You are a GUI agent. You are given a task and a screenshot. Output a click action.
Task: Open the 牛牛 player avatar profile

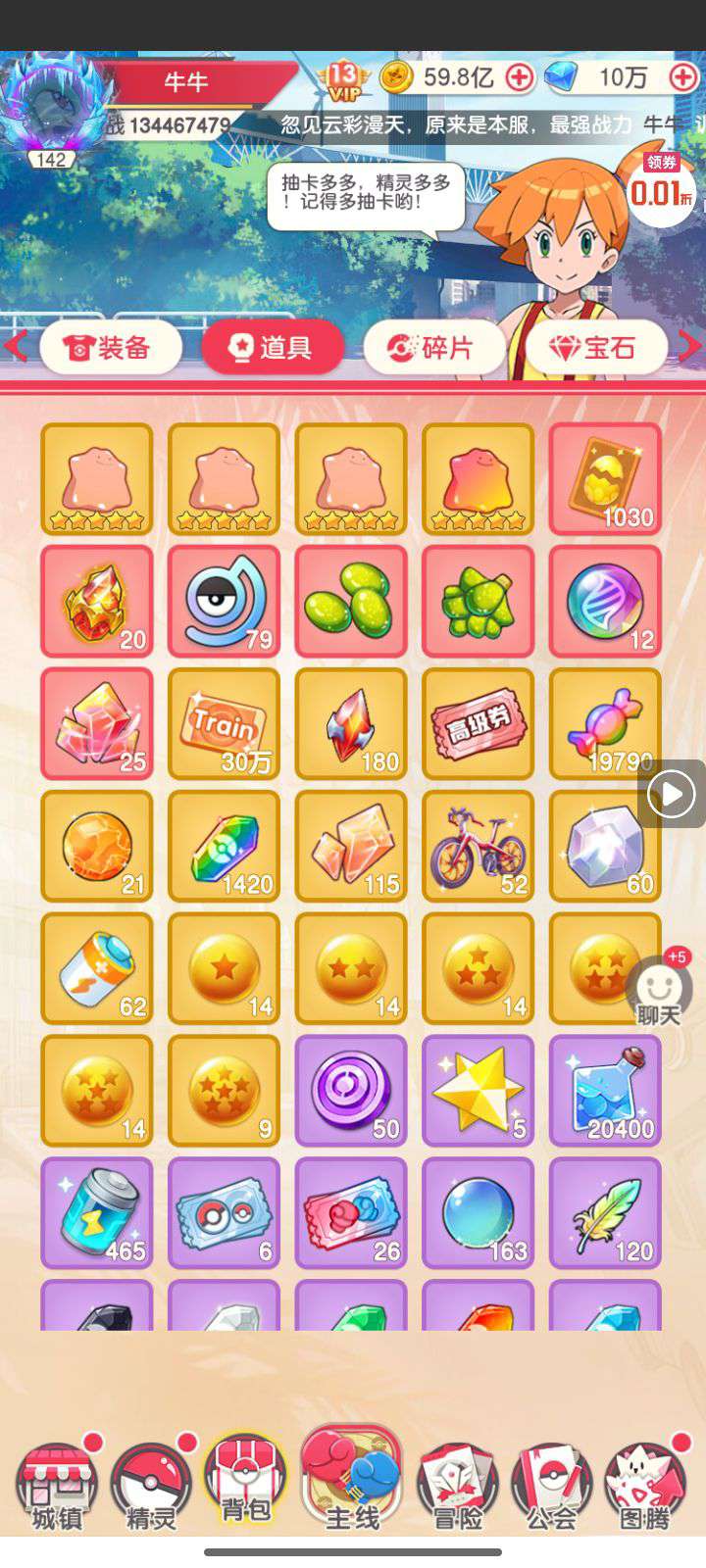tap(49, 108)
